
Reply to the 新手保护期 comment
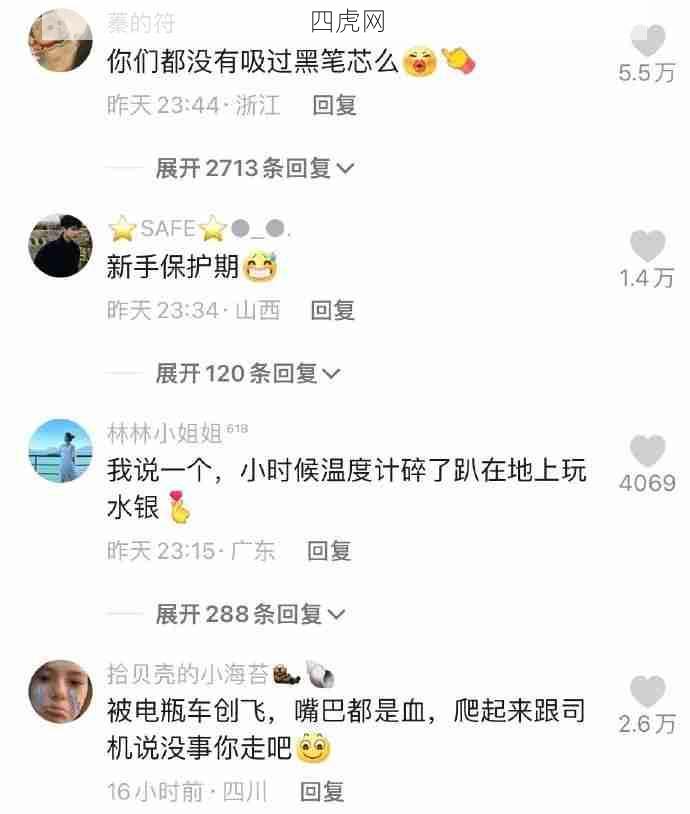point(333,310)
